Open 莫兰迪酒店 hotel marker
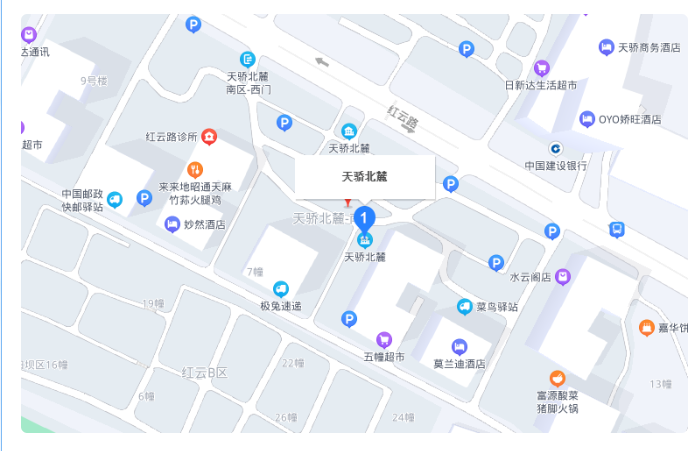This screenshot has width=698, height=451. 459,347
